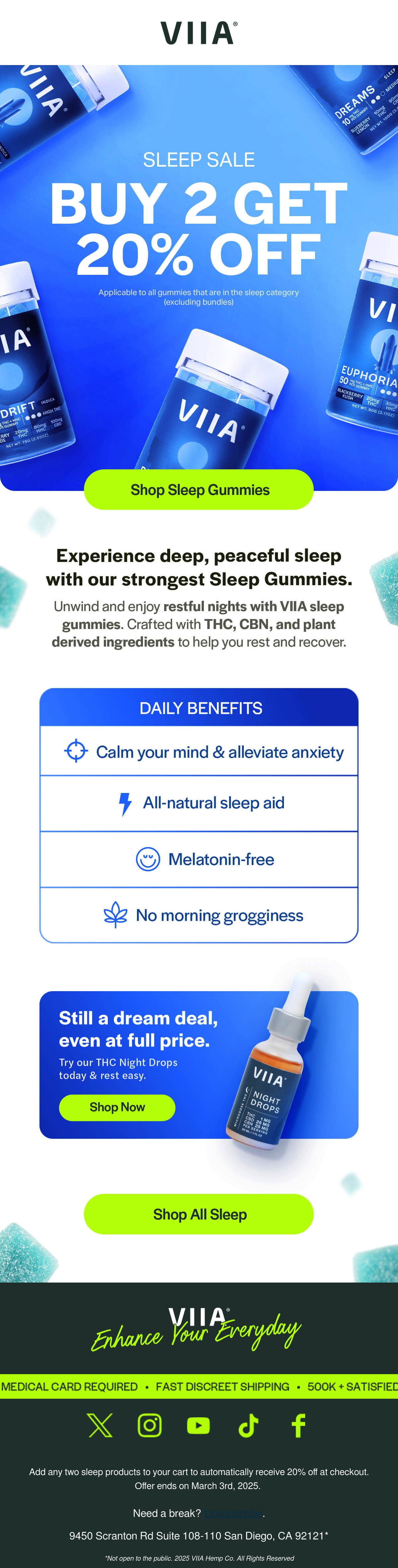Tap the Unsubscribe link
The image size is (398, 1568).
tap(234, 1513)
